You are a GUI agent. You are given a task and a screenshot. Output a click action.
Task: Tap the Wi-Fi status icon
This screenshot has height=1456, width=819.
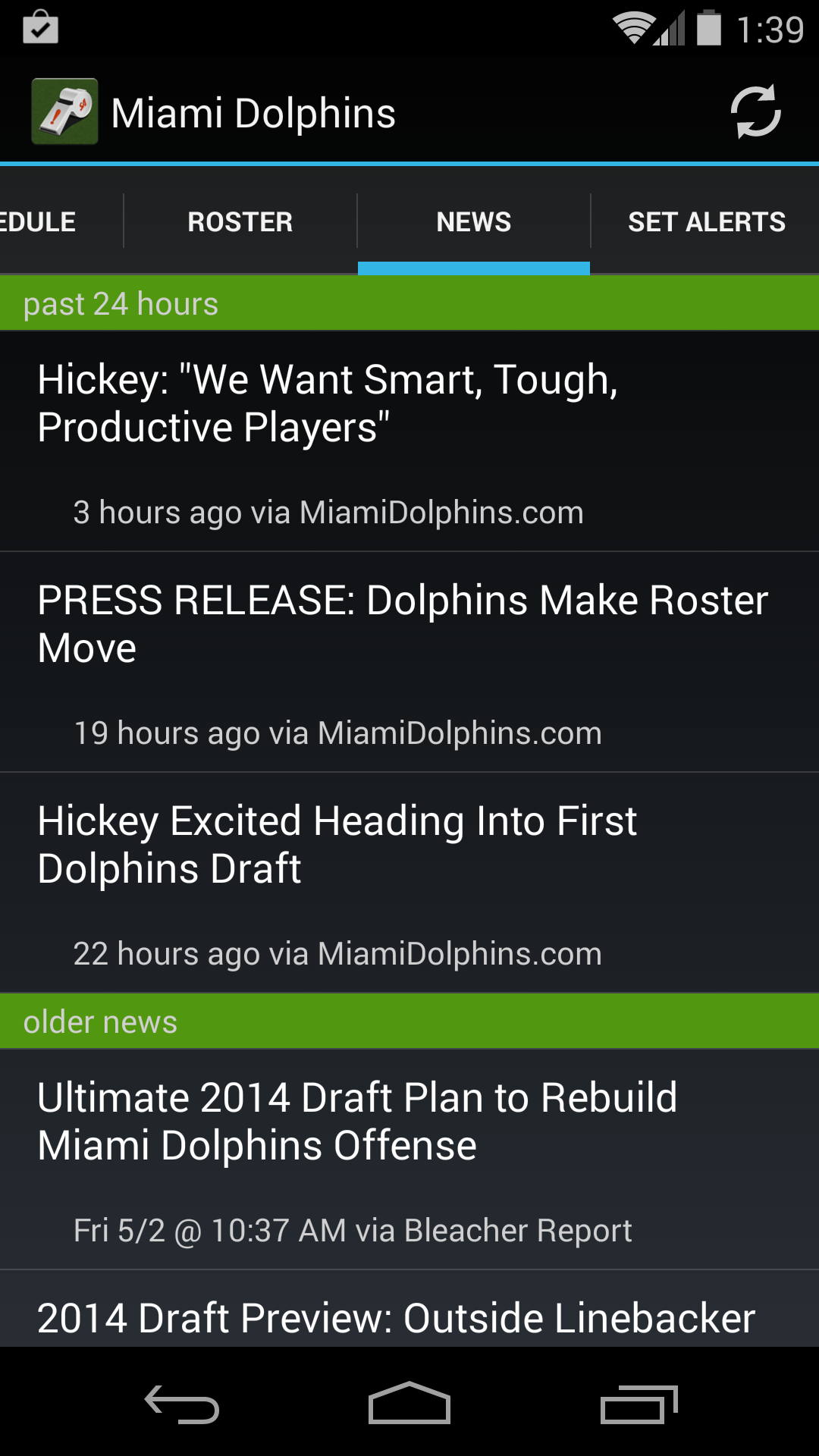[x=634, y=27]
